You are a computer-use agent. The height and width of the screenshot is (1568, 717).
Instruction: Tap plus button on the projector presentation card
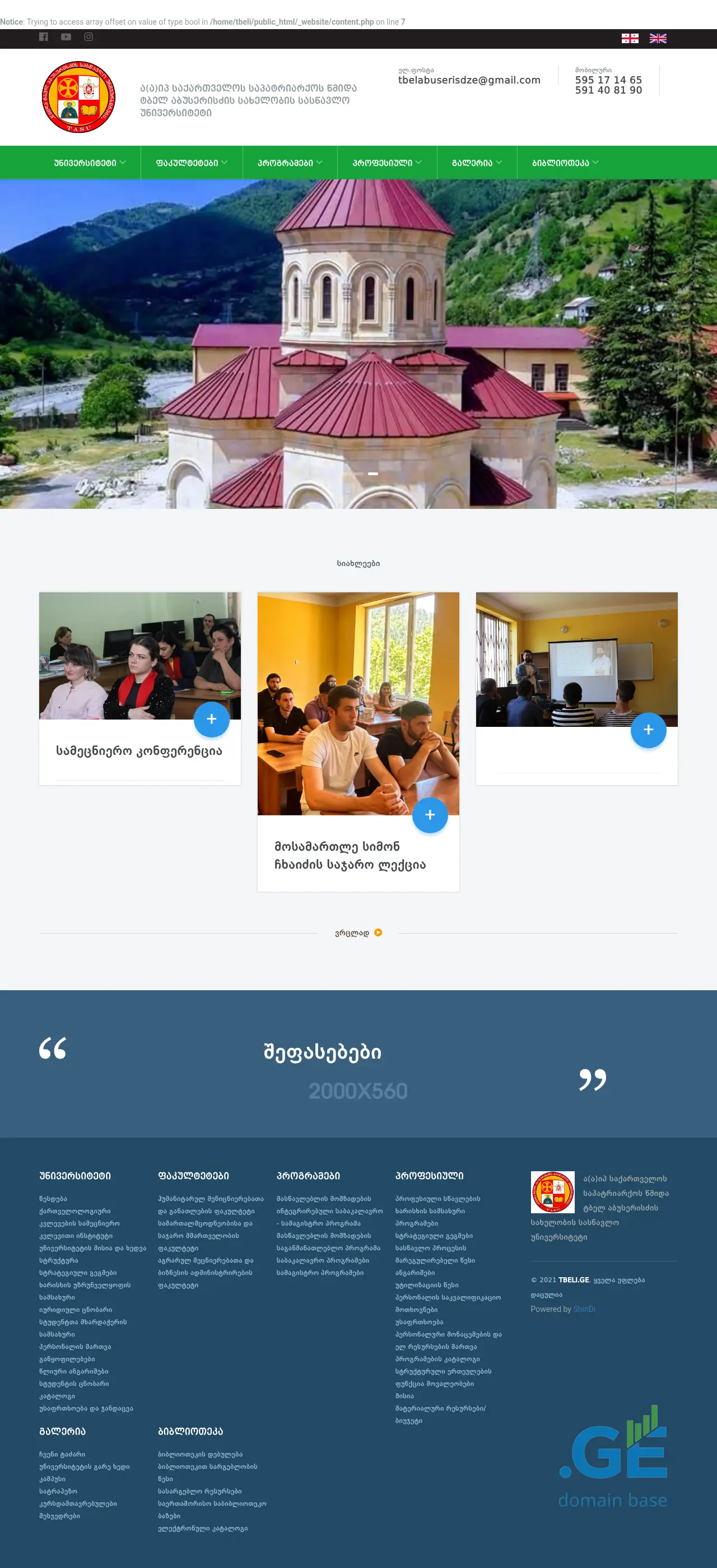[648, 729]
